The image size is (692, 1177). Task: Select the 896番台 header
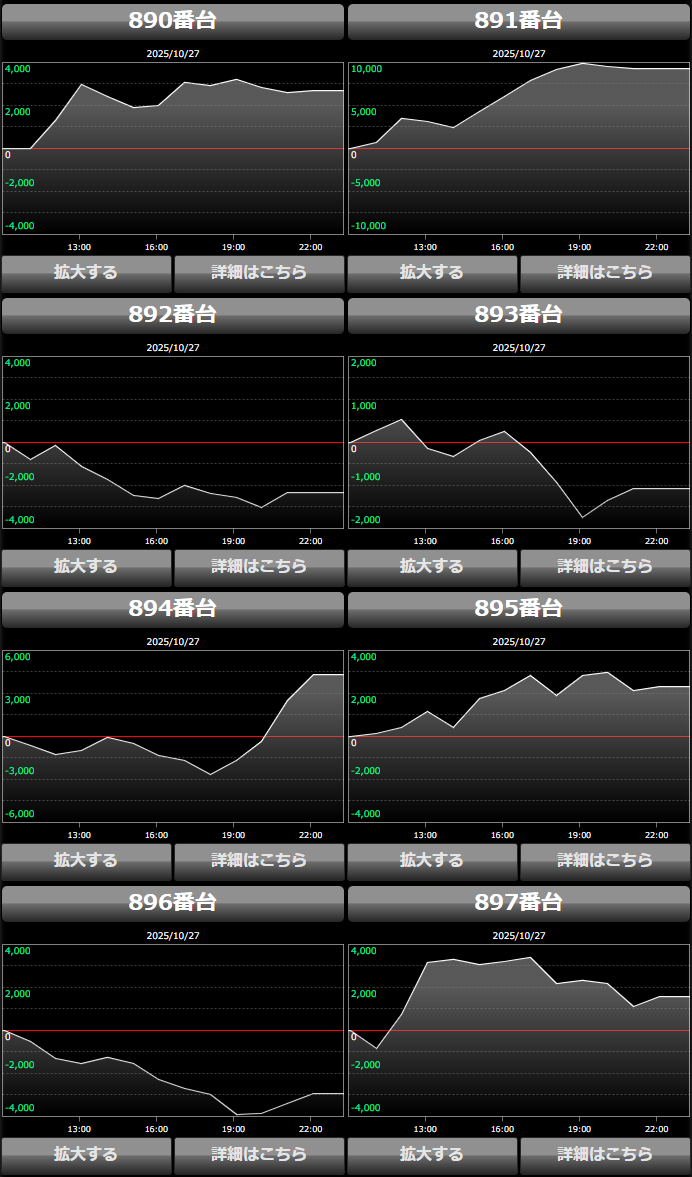173,903
